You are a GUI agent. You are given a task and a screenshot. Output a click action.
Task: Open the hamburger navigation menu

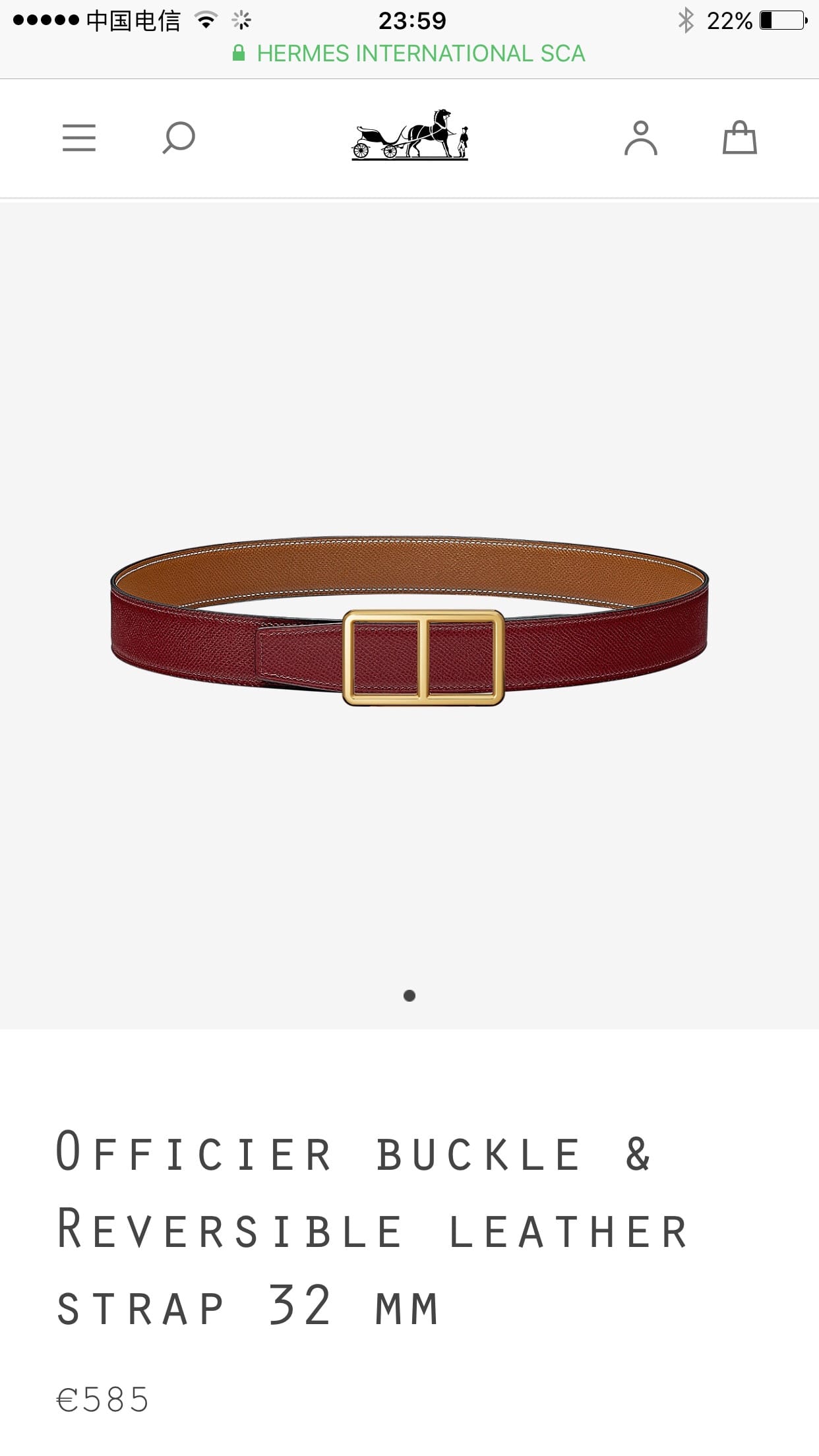[x=79, y=138]
